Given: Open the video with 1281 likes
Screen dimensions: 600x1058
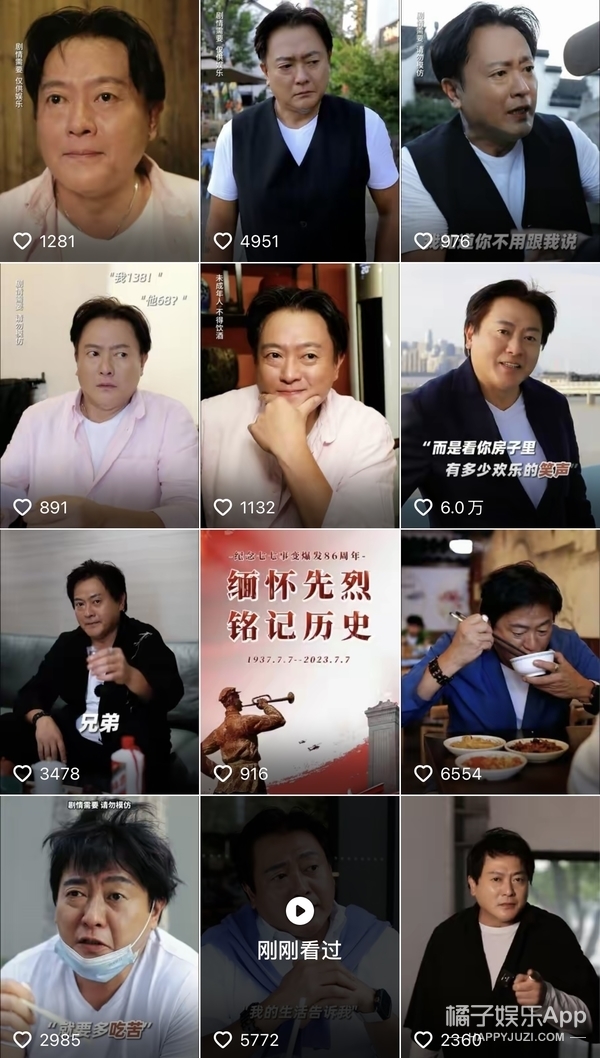Looking at the screenshot, I should click(x=99, y=130).
